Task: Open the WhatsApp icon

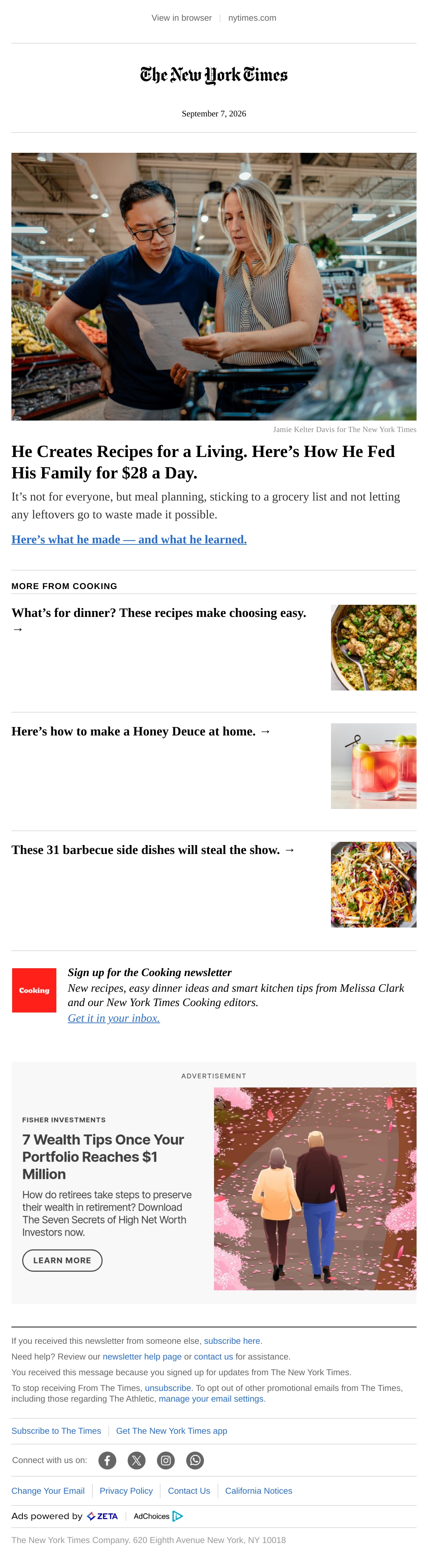Action: (x=195, y=1460)
